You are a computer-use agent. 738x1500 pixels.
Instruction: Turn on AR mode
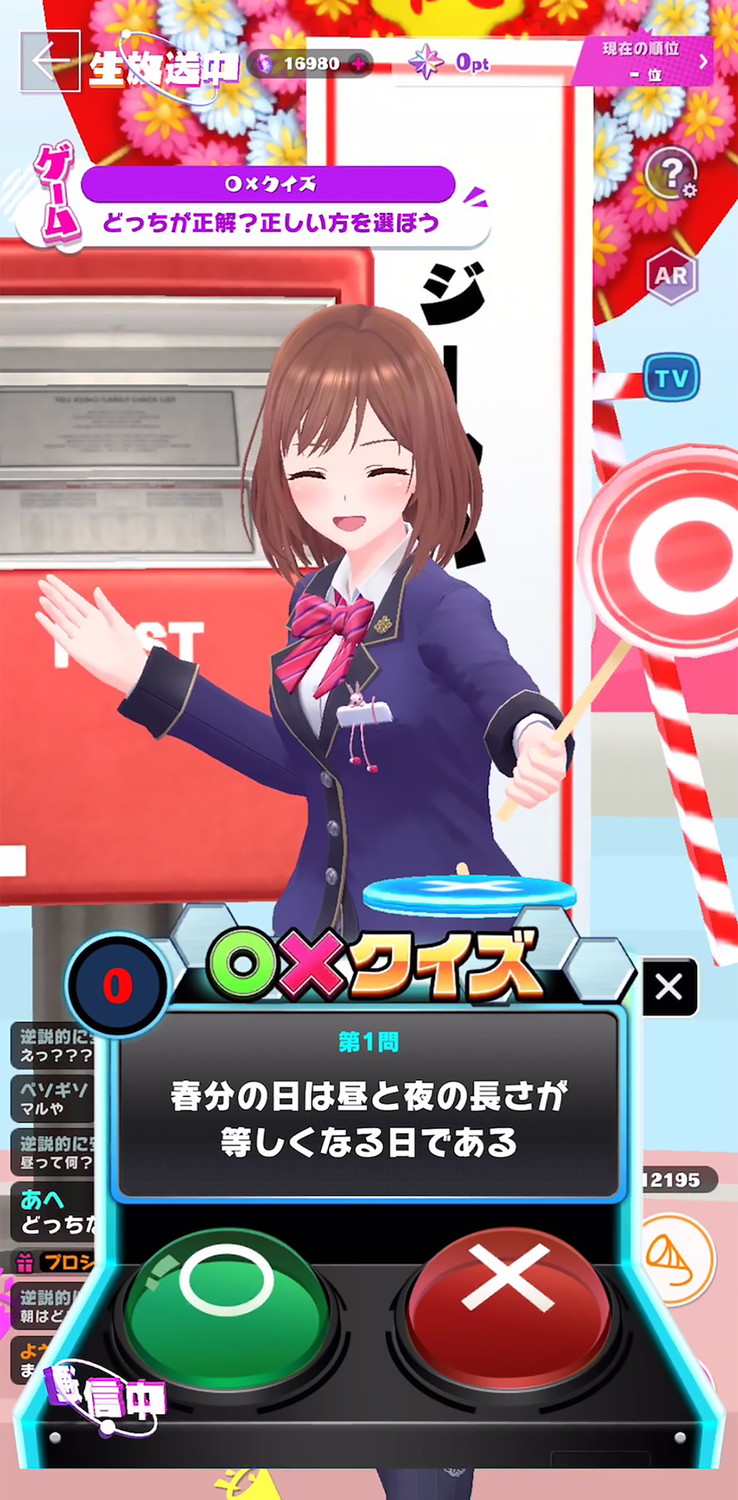[671, 274]
